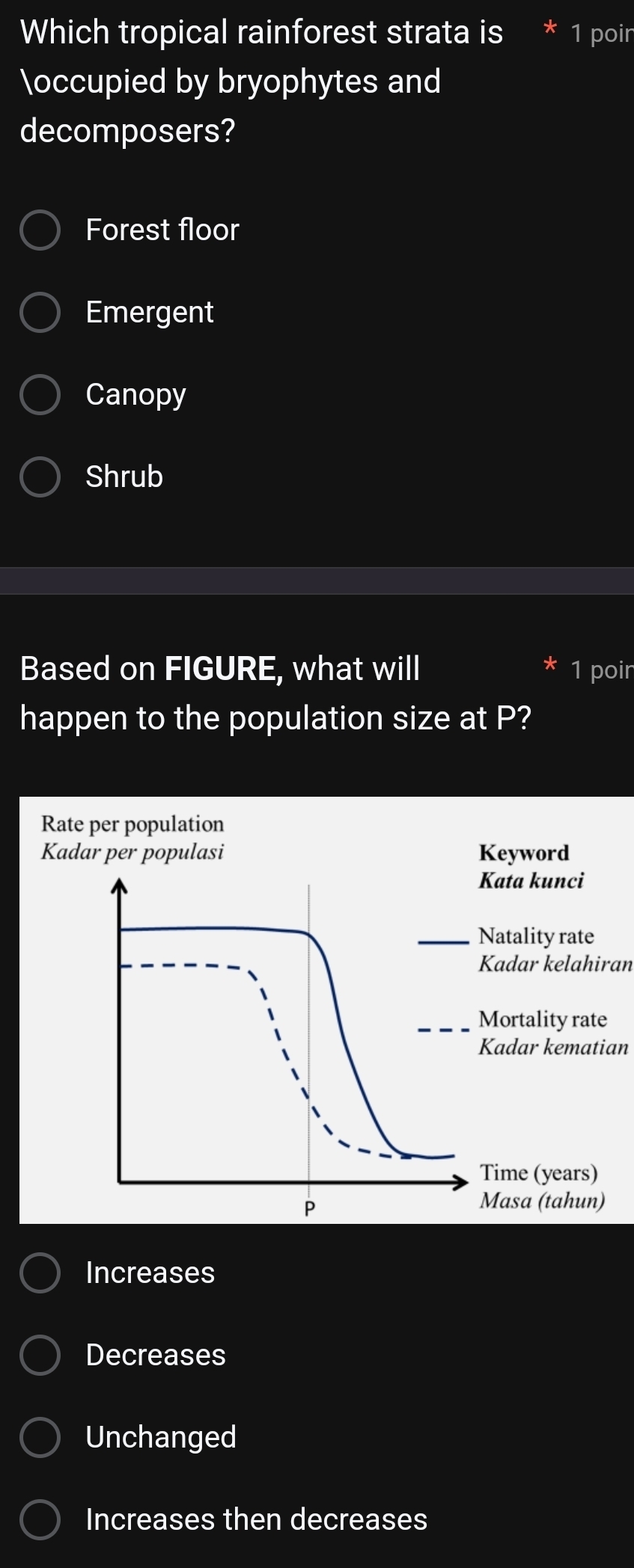Select Increases then decreases option
Screen dimensions: 634x1568
pyautogui.click(x=40, y=1520)
